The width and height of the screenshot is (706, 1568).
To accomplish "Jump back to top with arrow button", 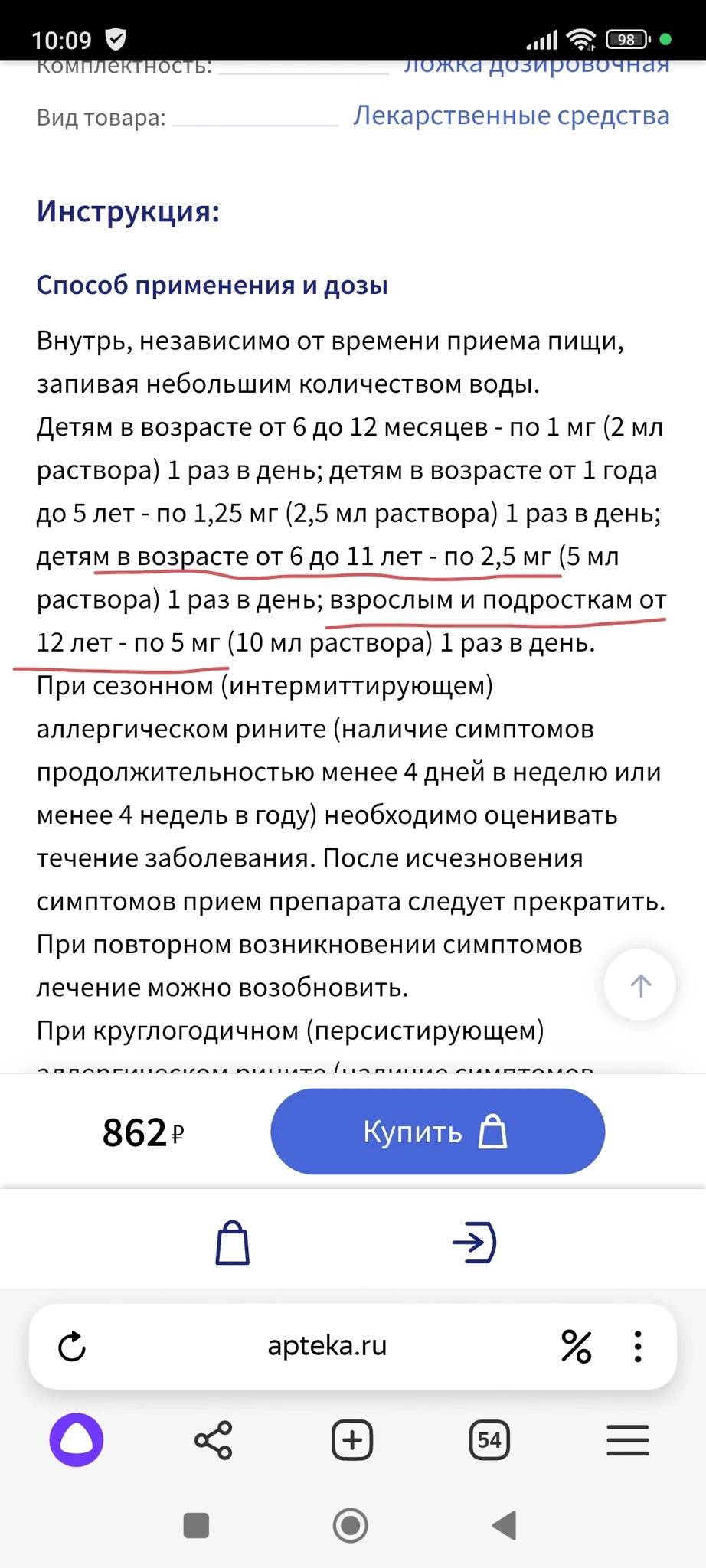I will (640, 985).
